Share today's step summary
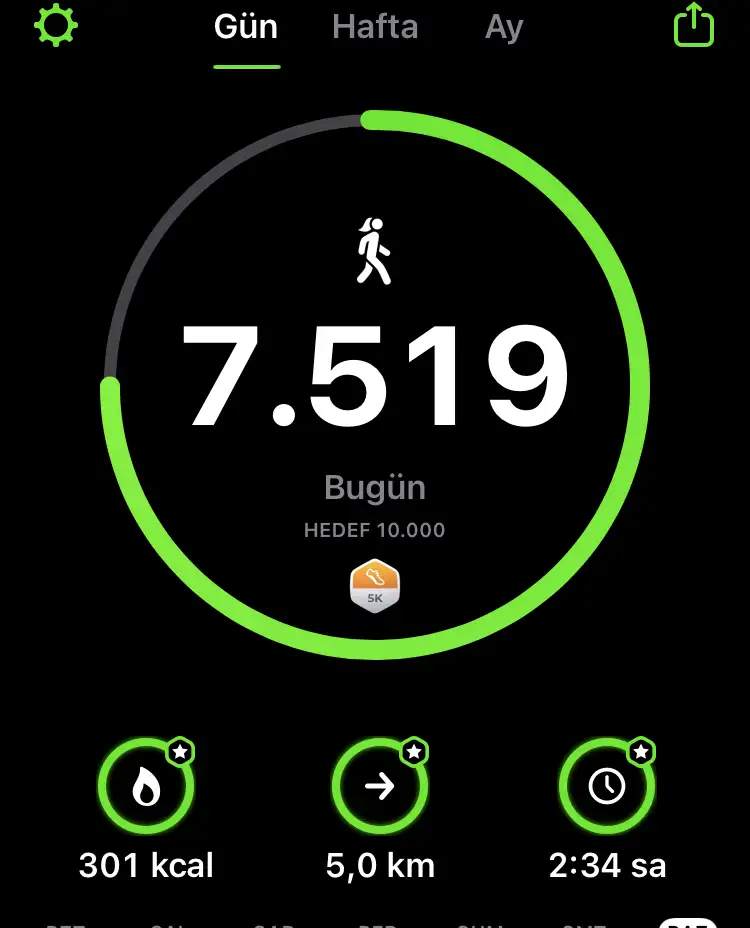This screenshot has width=750, height=928. [693, 25]
